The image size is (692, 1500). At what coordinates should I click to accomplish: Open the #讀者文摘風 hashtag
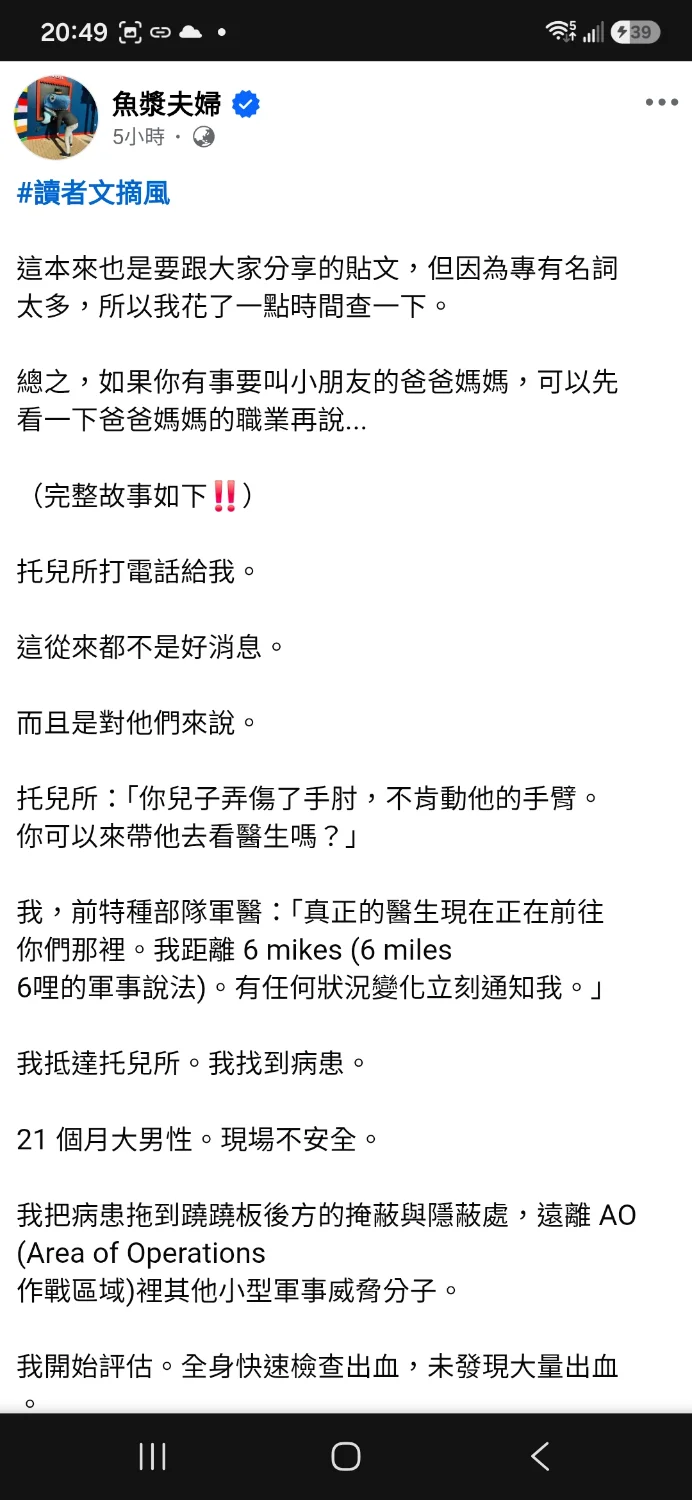pos(94,192)
